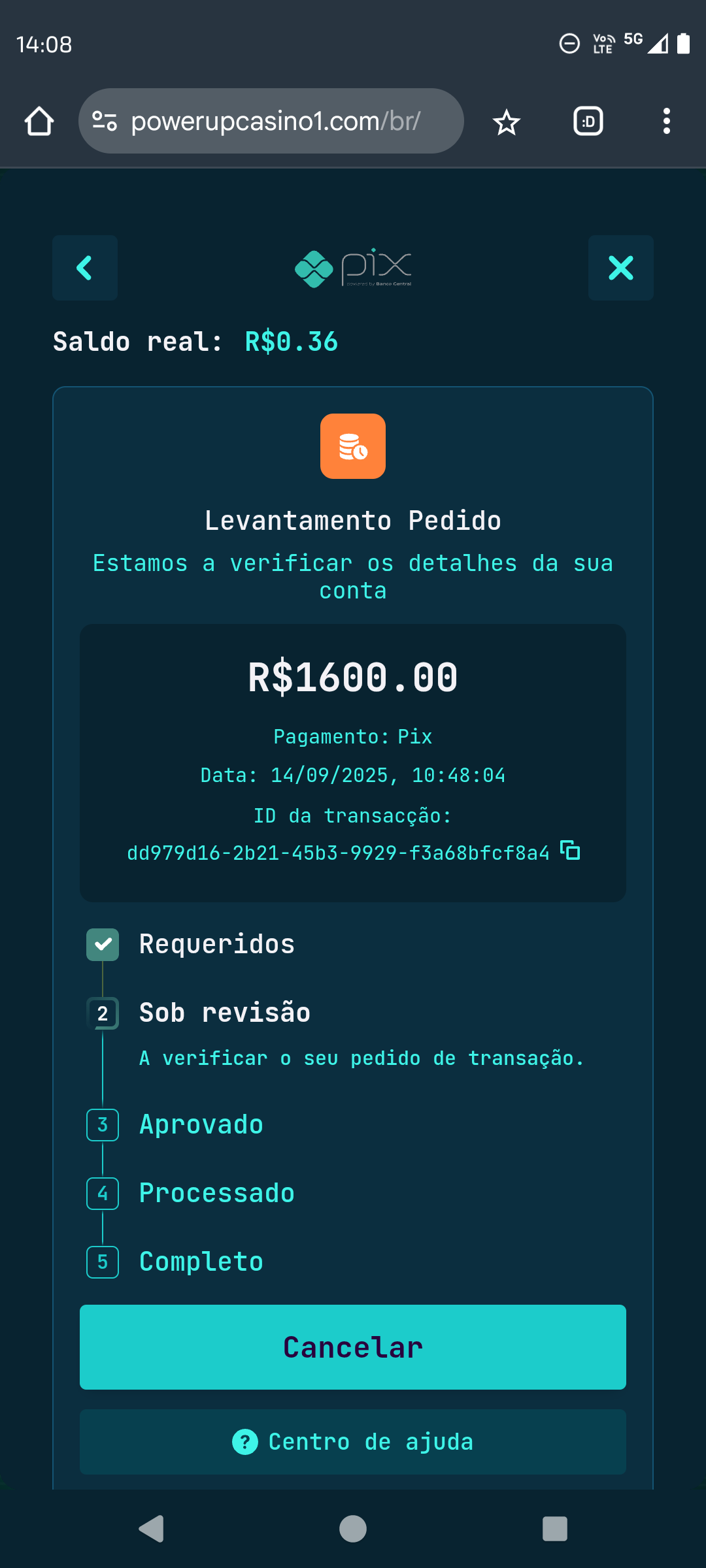Tap the help question mark icon
This screenshot has width=706, height=1568.
coord(244,1441)
